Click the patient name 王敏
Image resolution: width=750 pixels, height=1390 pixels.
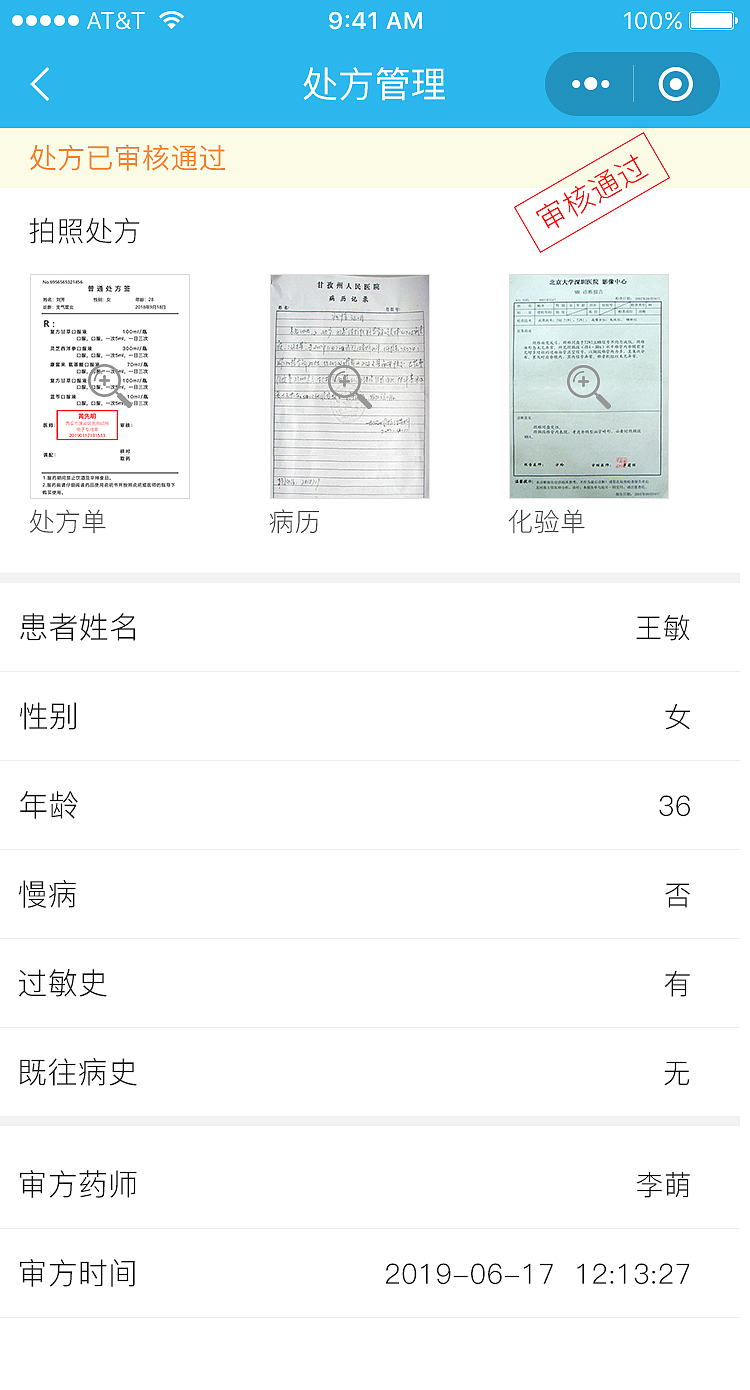664,628
